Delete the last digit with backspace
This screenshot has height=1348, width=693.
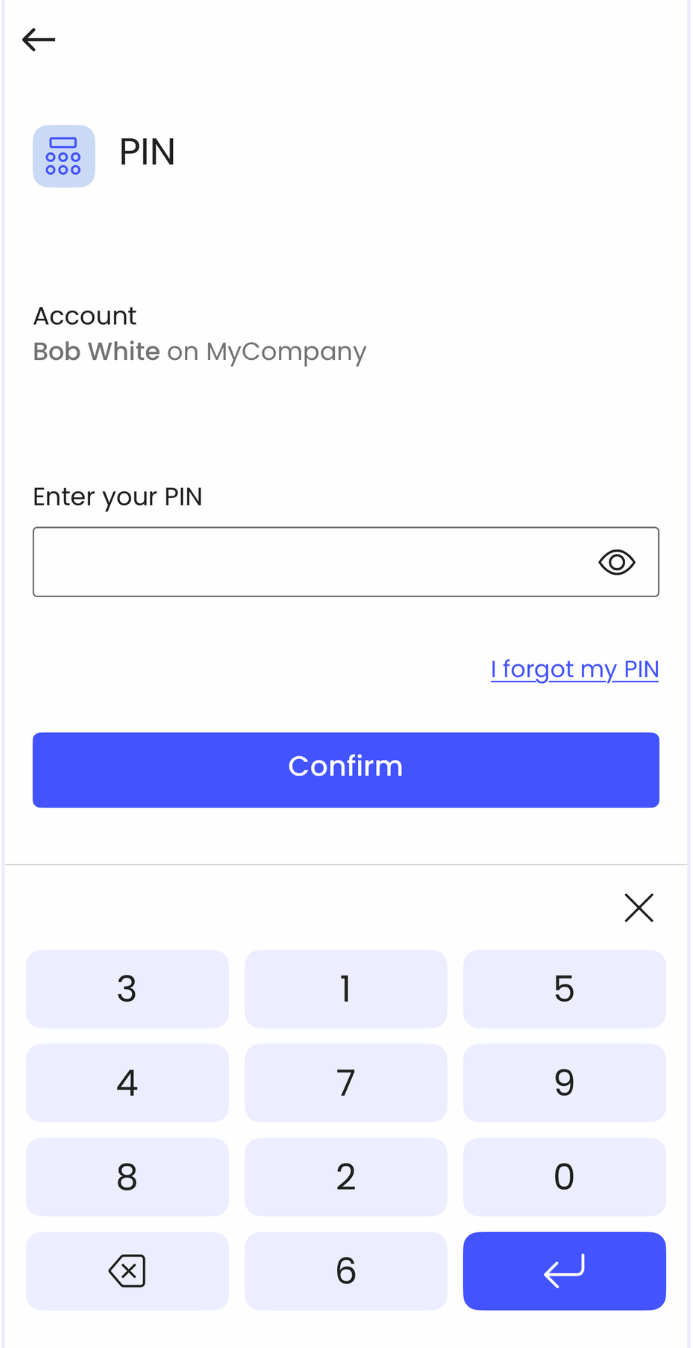pyautogui.click(x=127, y=1271)
